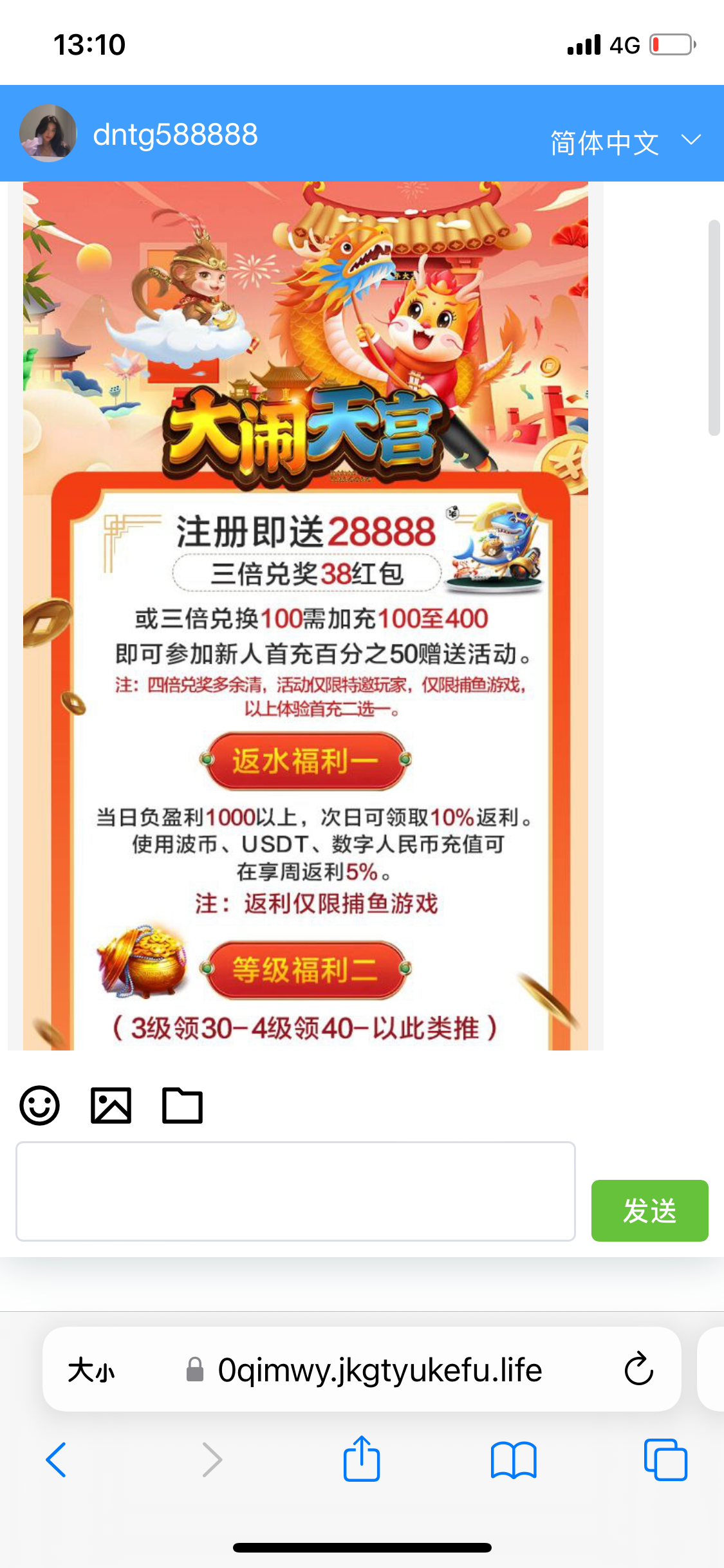Share this page from browser toolbar
This screenshot has height=1568, width=724.
click(x=362, y=1459)
